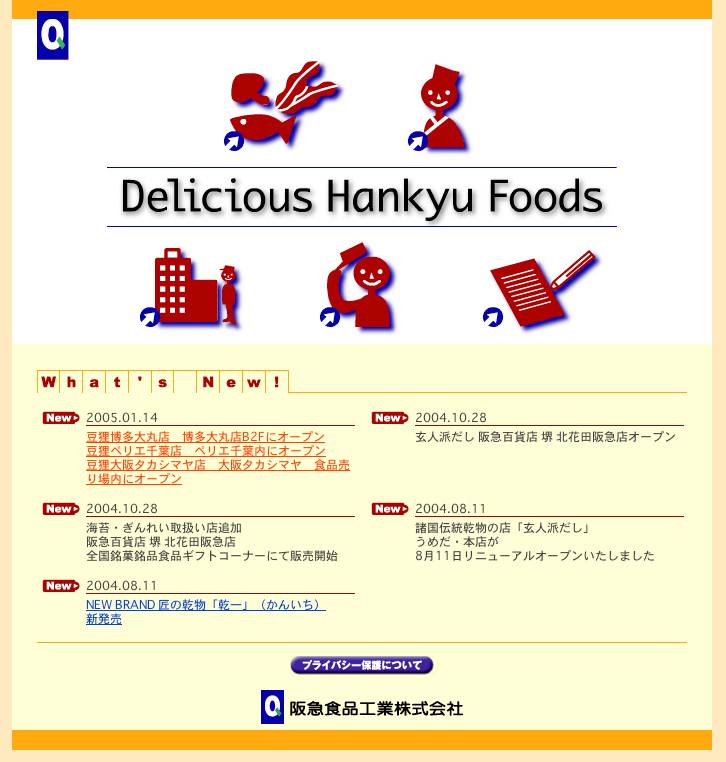
Task: Open the company building icon
Action: point(192,288)
